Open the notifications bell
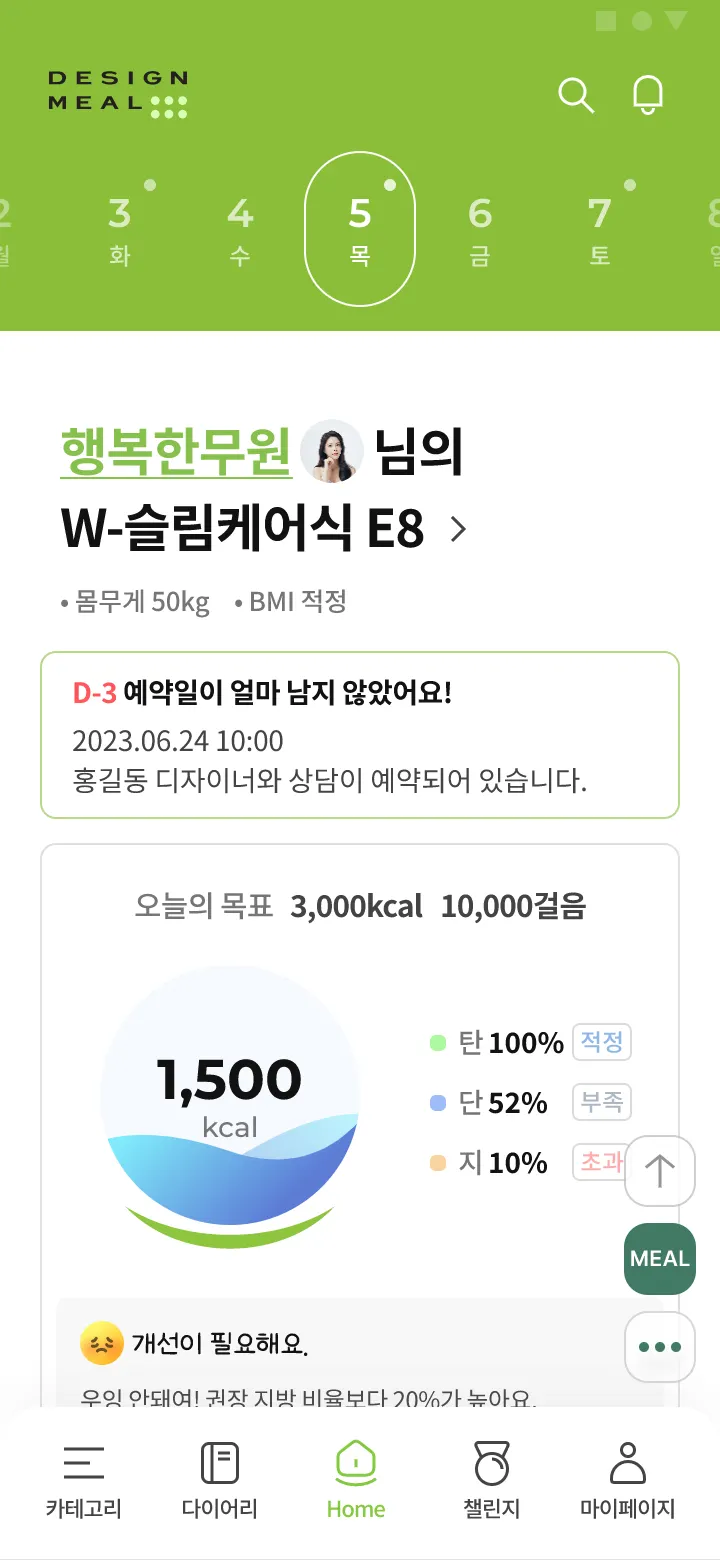 click(648, 95)
